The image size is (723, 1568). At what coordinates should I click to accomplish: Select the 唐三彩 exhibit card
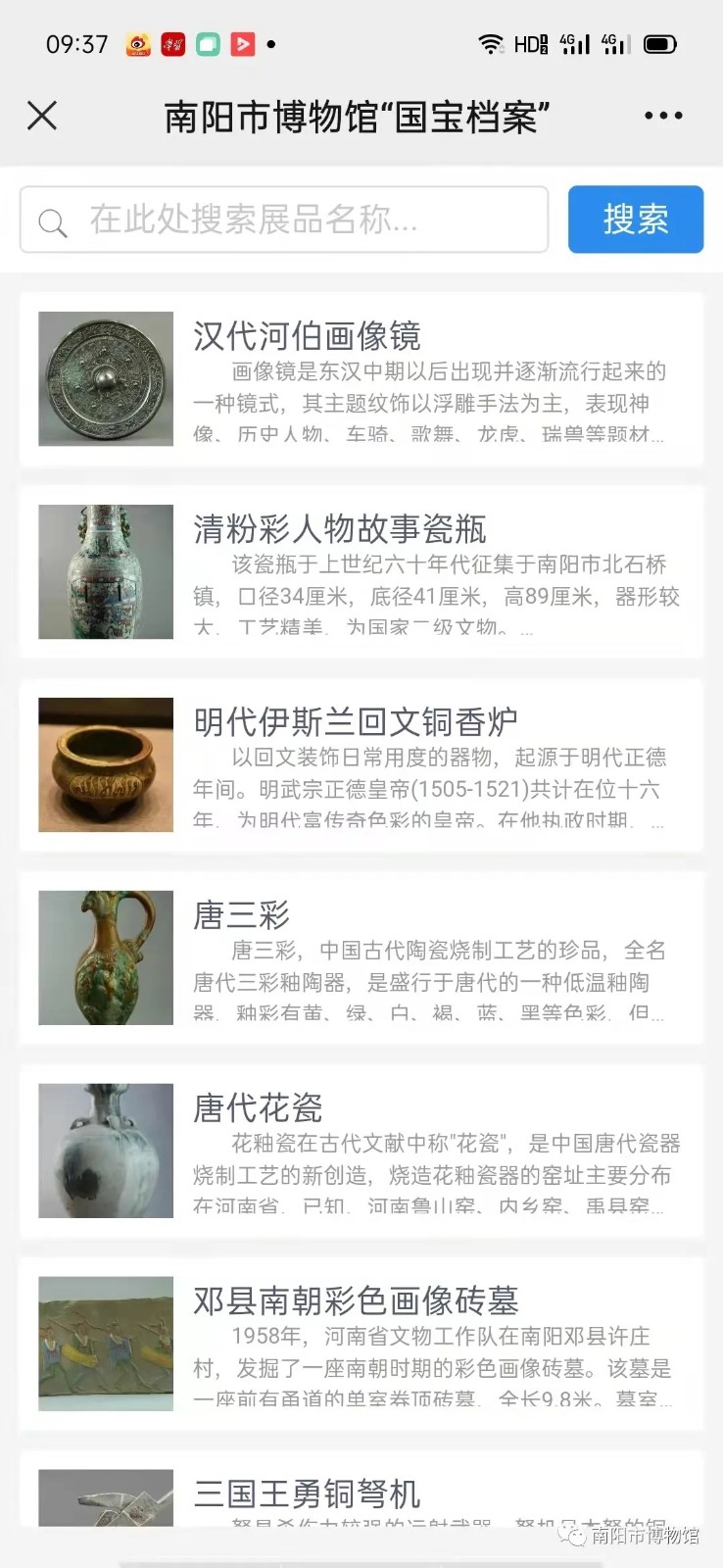361,958
